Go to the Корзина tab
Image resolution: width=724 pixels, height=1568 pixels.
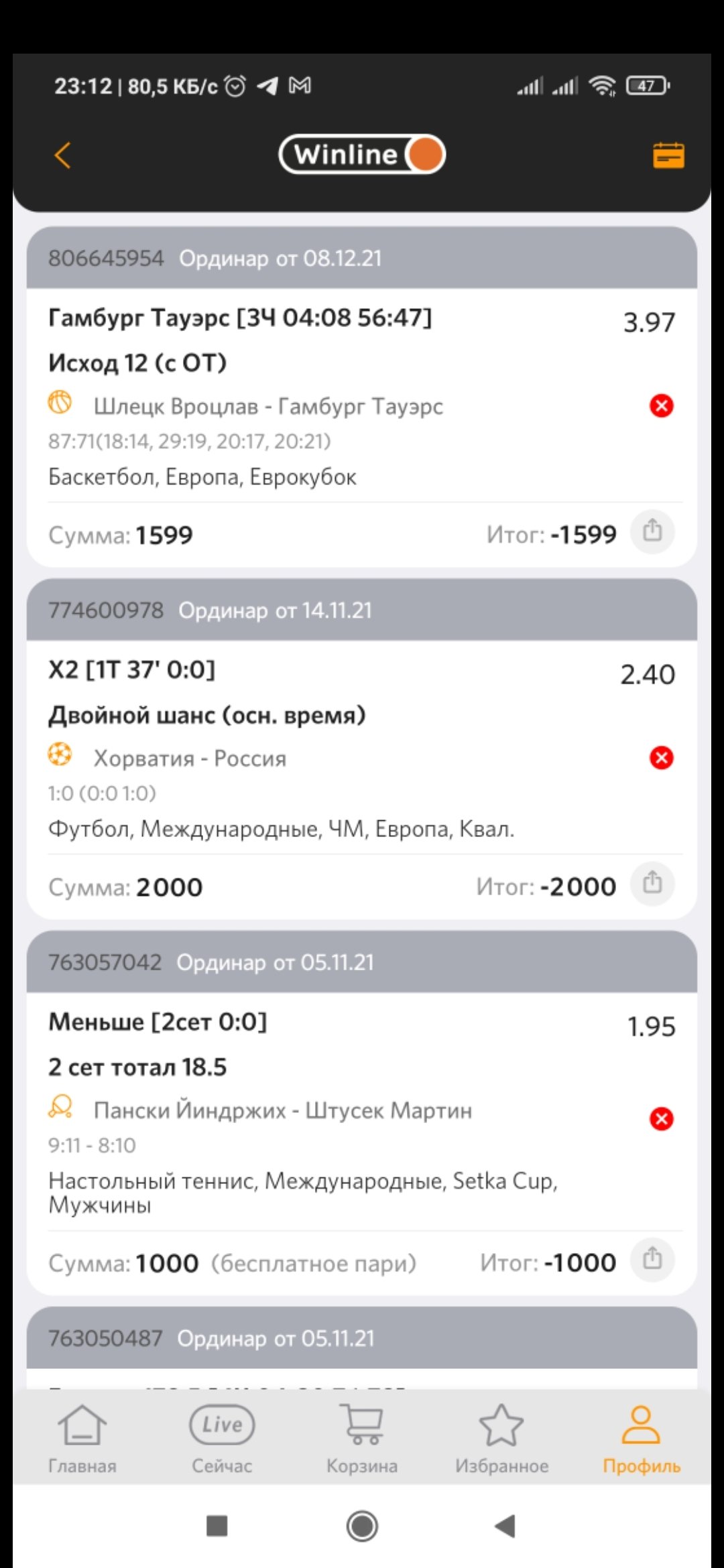tap(362, 1438)
